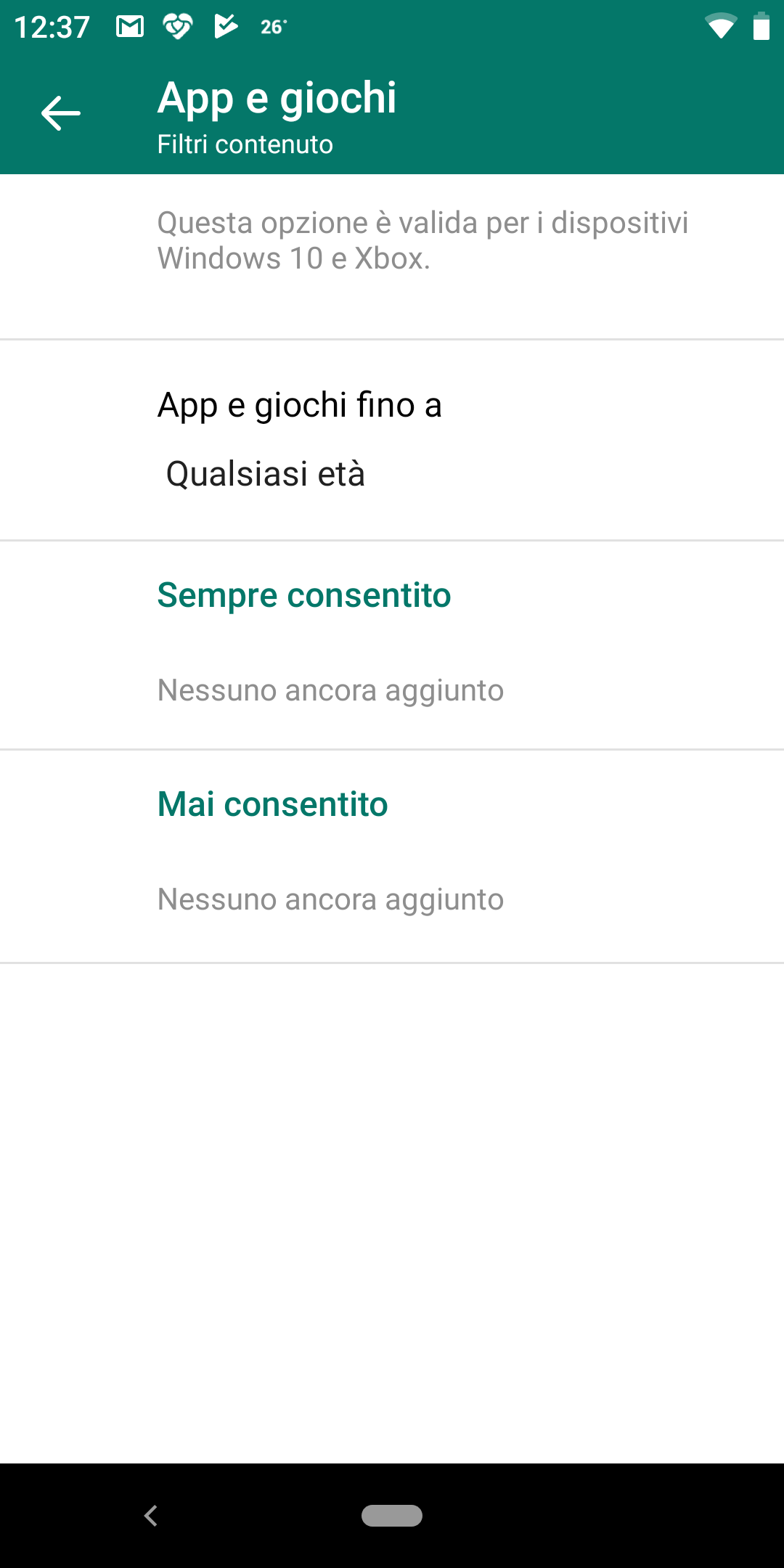The width and height of the screenshot is (784, 1568).
Task: Tap the home pill in navigation bar
Action: pos(392,1516)
